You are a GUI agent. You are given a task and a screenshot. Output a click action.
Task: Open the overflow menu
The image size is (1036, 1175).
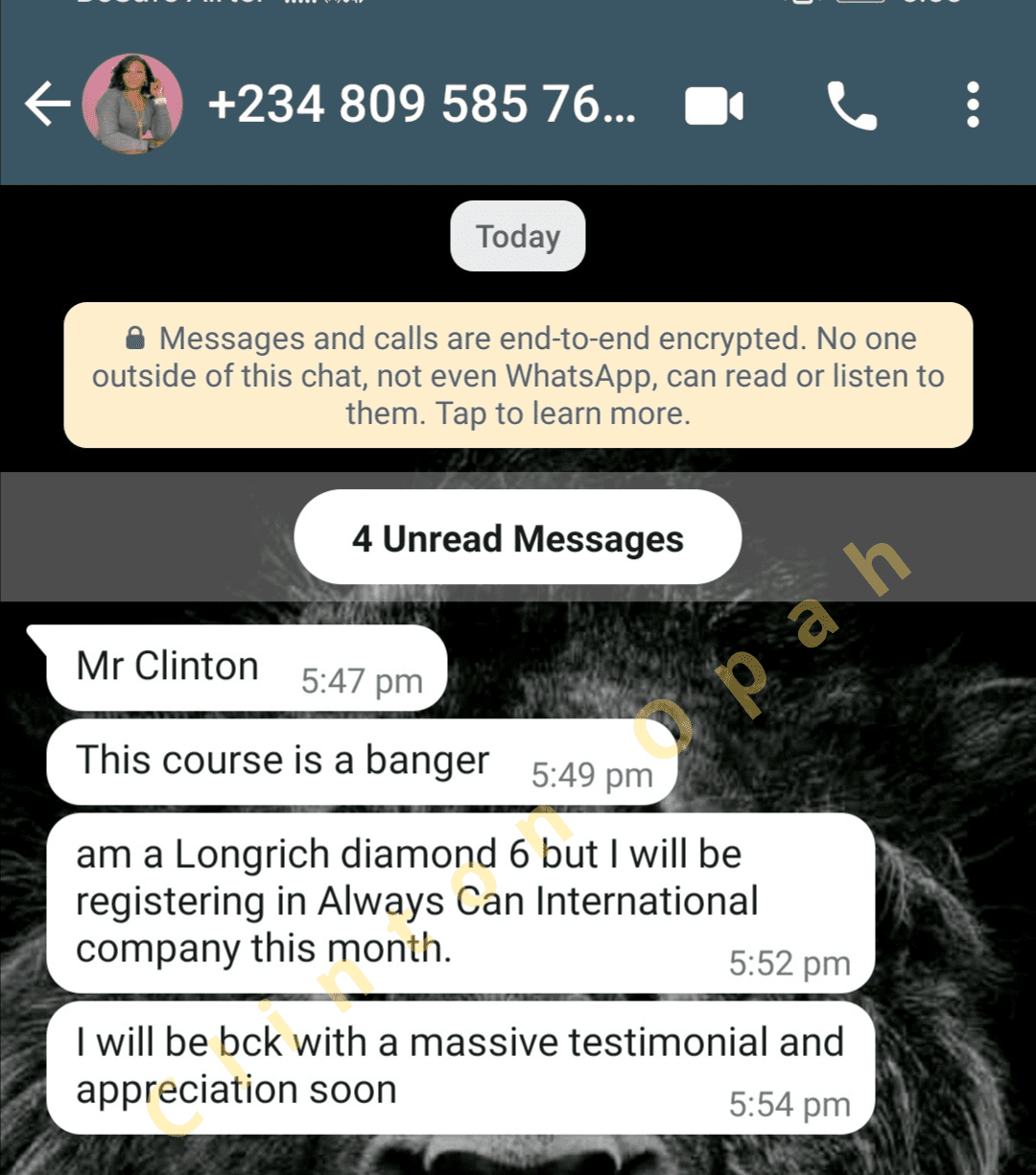[x=973, y=105]
